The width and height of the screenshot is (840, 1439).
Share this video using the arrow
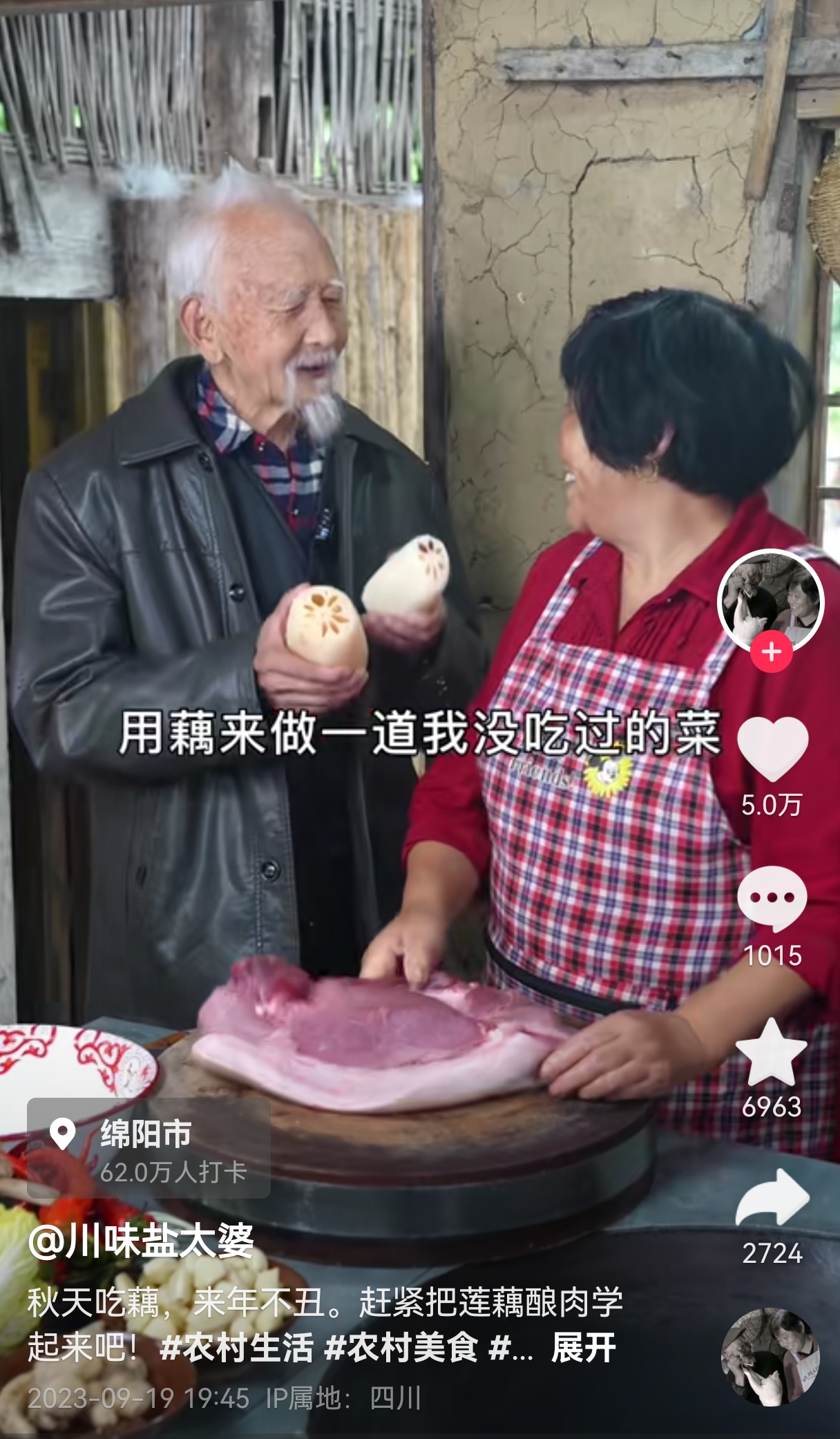point(772,1199)
